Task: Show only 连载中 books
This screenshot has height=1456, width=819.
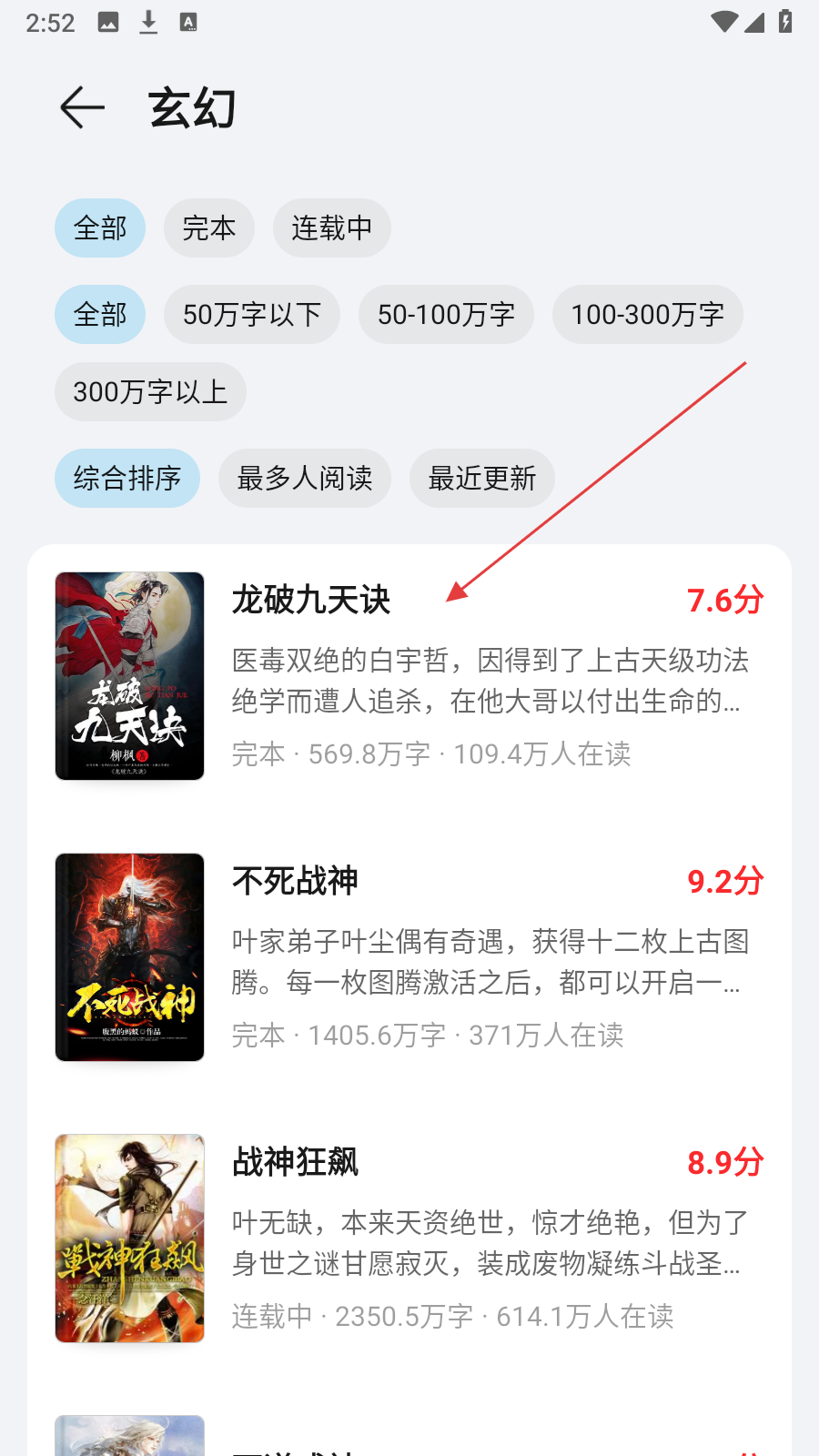Action: 331,227
